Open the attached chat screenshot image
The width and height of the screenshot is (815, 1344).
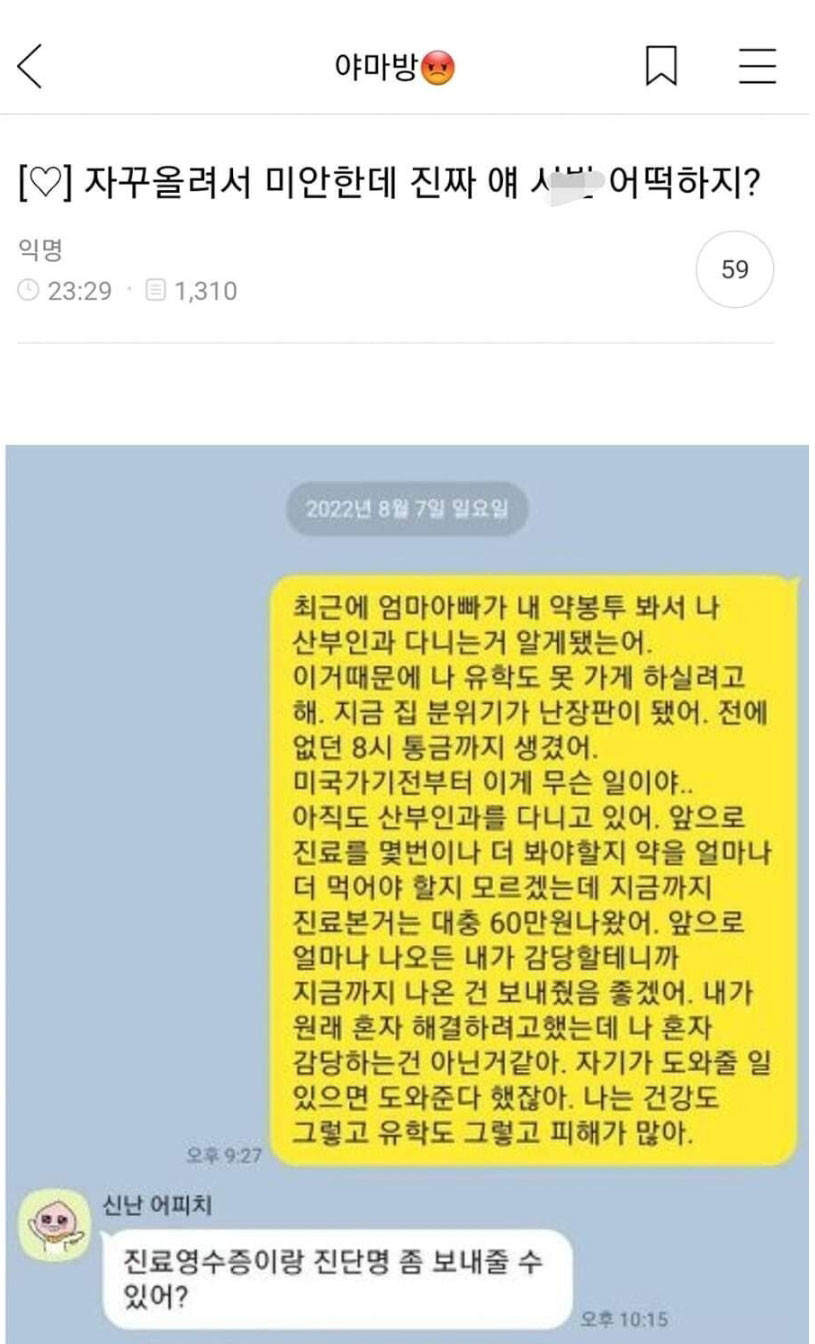(407, 890)
